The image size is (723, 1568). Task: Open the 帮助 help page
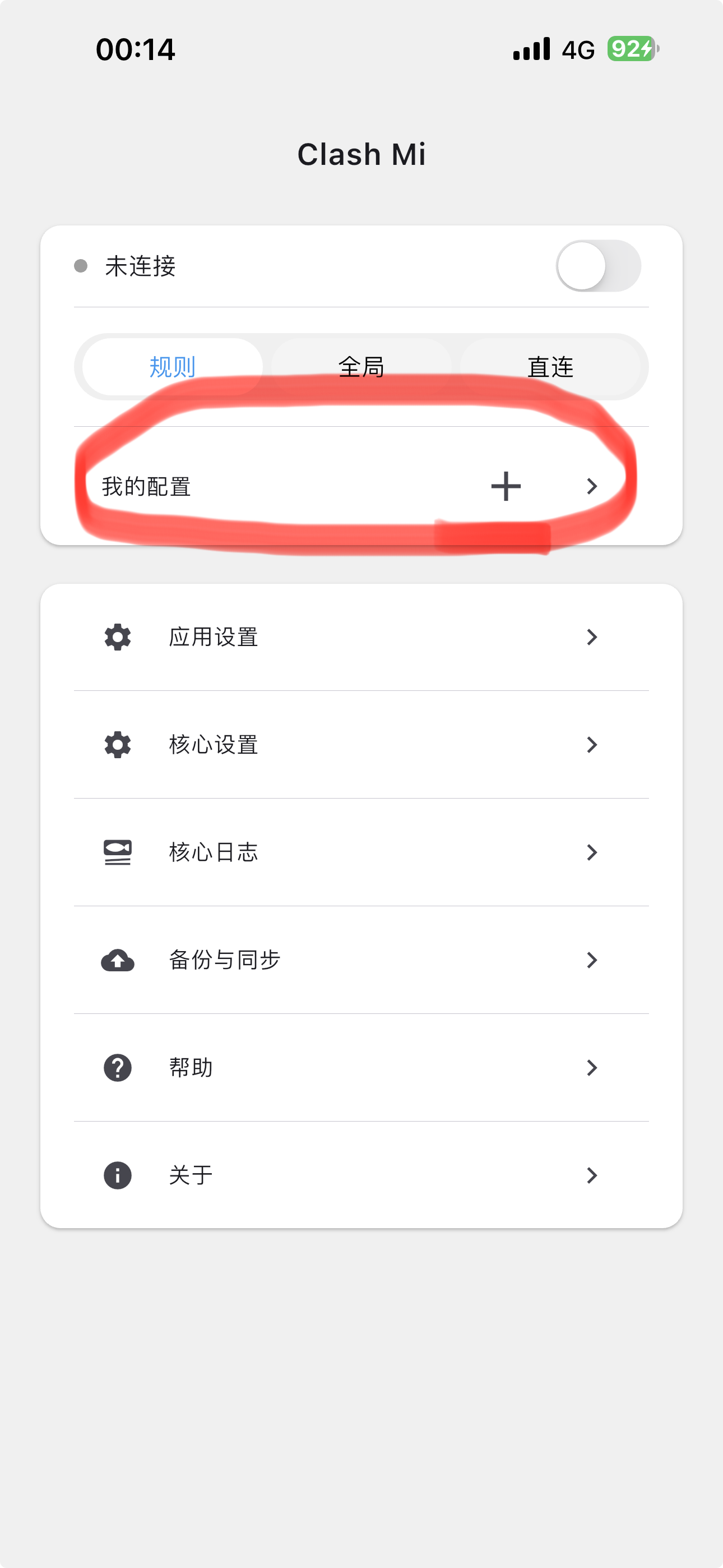click(191, 1067)
